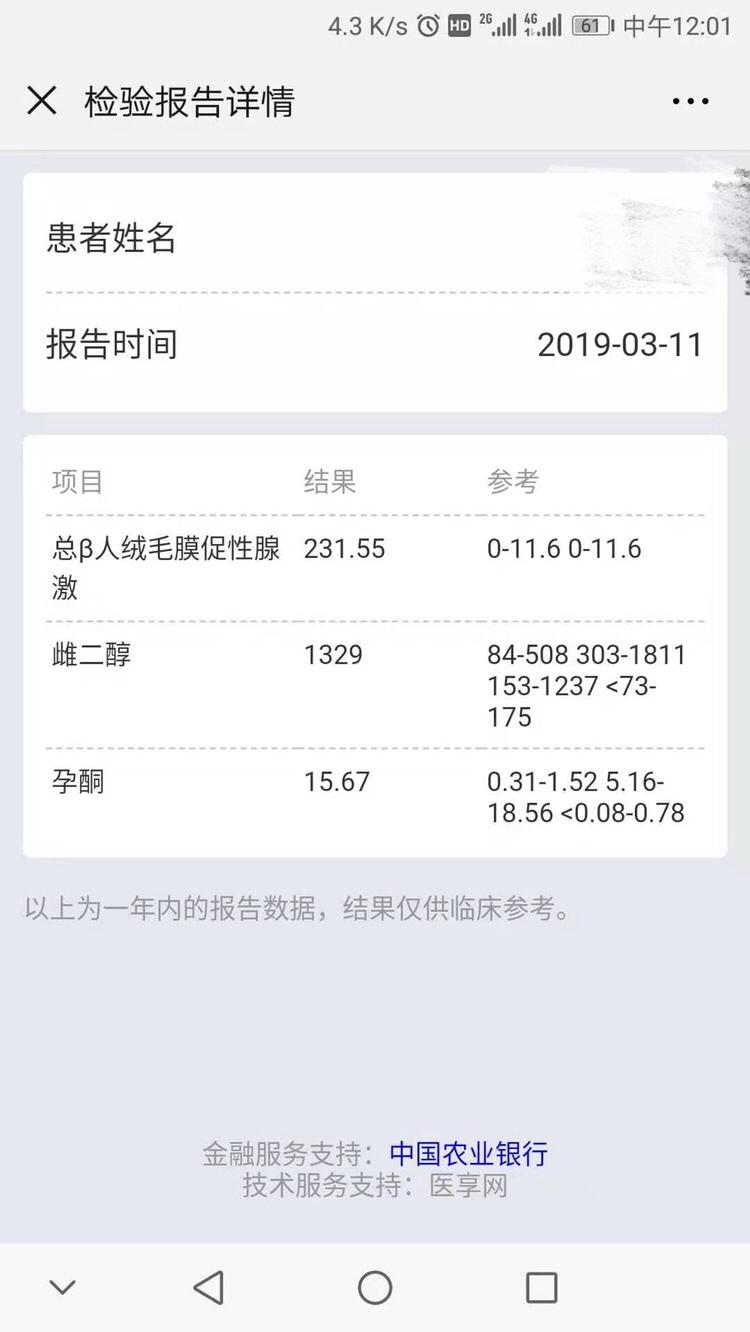Open recent apps with the square button
The height and width of the screenshot is (1332, 750).
pos(541,1287)
